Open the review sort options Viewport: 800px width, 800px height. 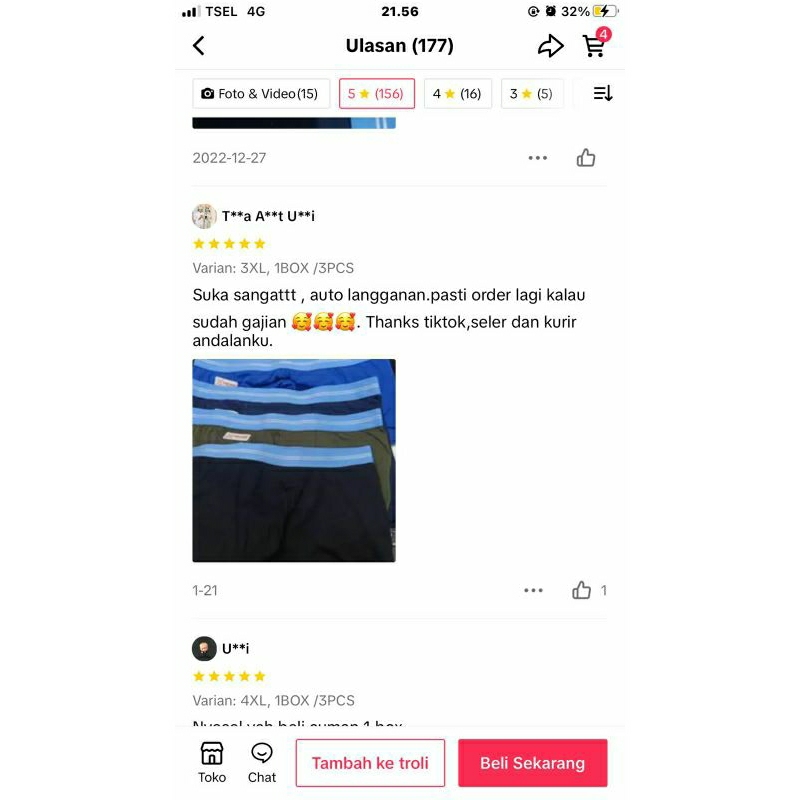(x=603, y=93)
